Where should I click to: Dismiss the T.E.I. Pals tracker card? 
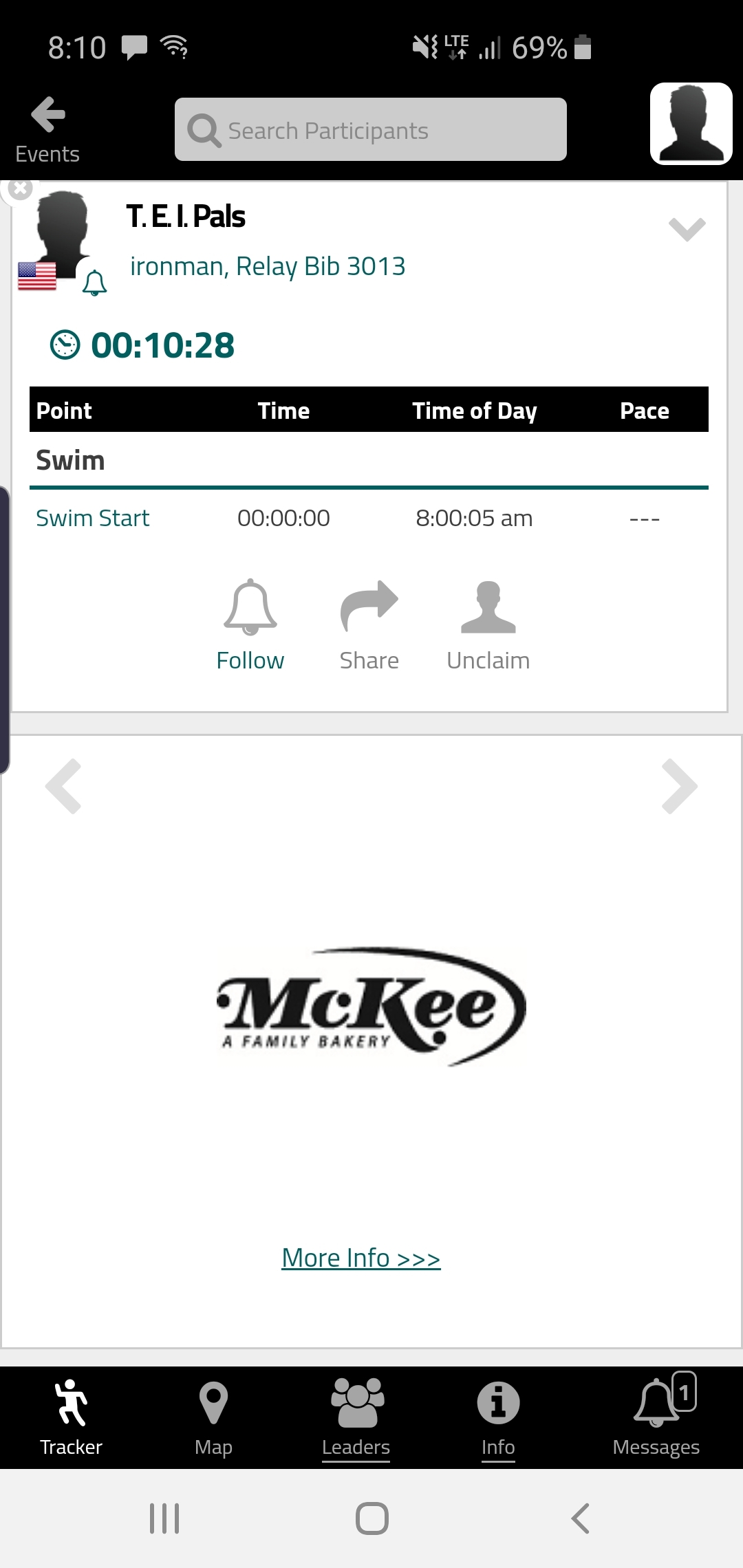click(x=21, y=188)
